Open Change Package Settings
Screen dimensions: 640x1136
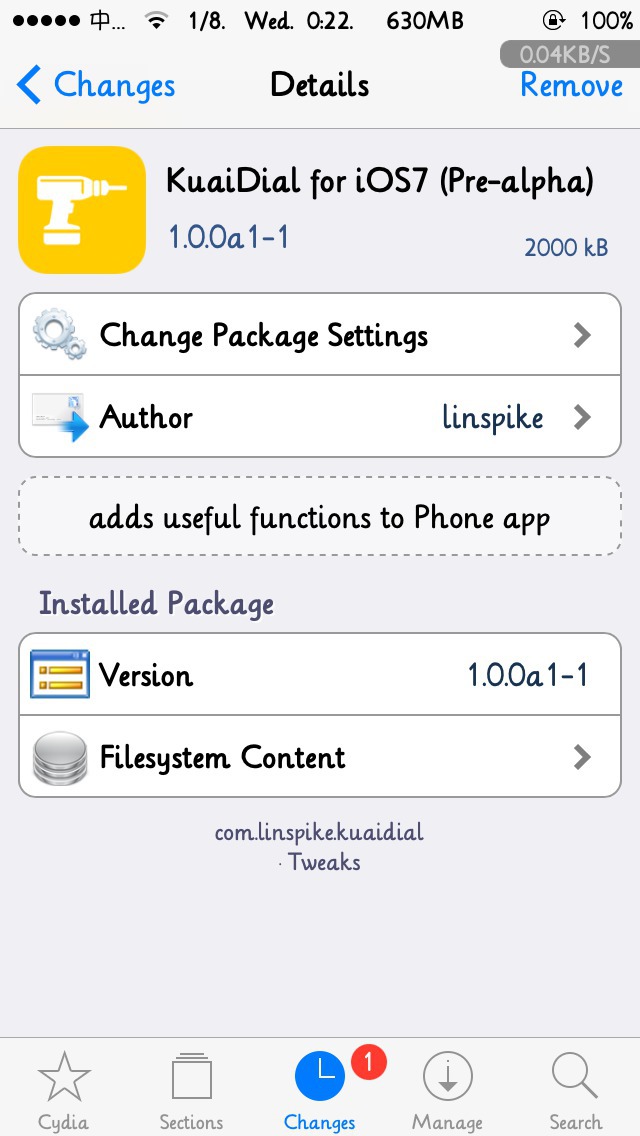click(x=320, y=335)
